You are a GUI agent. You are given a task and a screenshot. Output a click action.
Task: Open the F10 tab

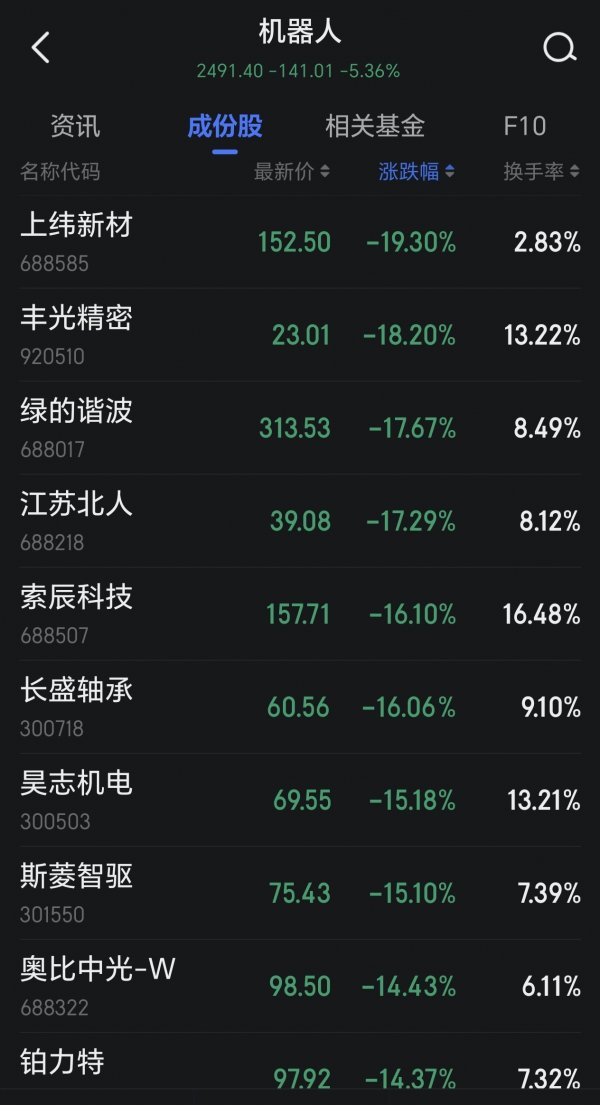coord(525,127)
